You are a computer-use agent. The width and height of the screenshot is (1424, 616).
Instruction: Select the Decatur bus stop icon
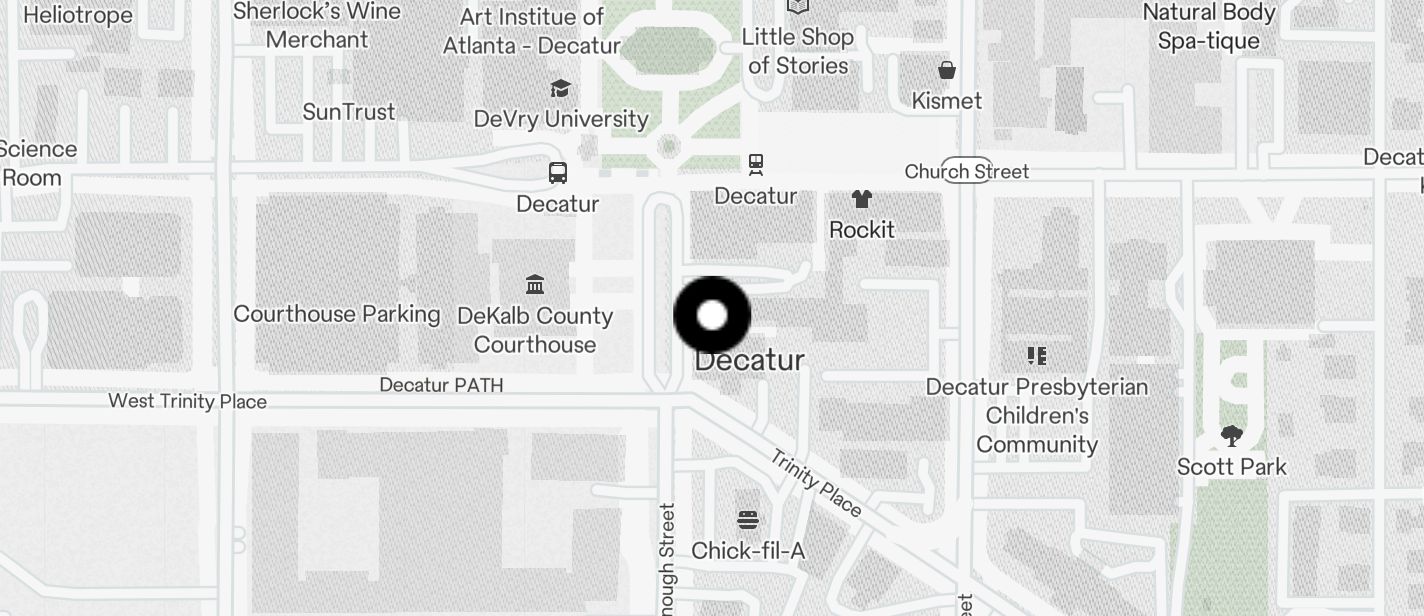(558, 173)
